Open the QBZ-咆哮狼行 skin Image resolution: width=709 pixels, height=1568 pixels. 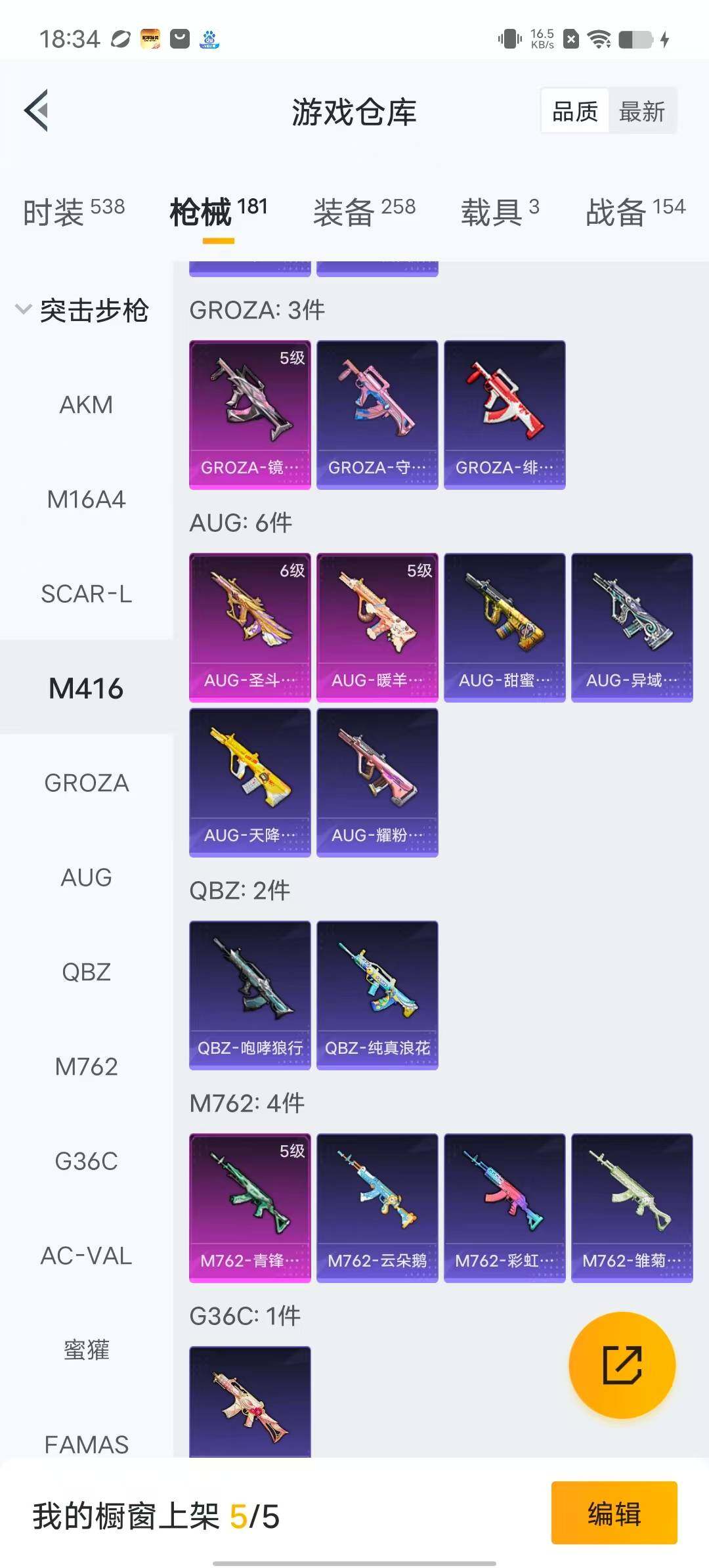pos(249,995)
